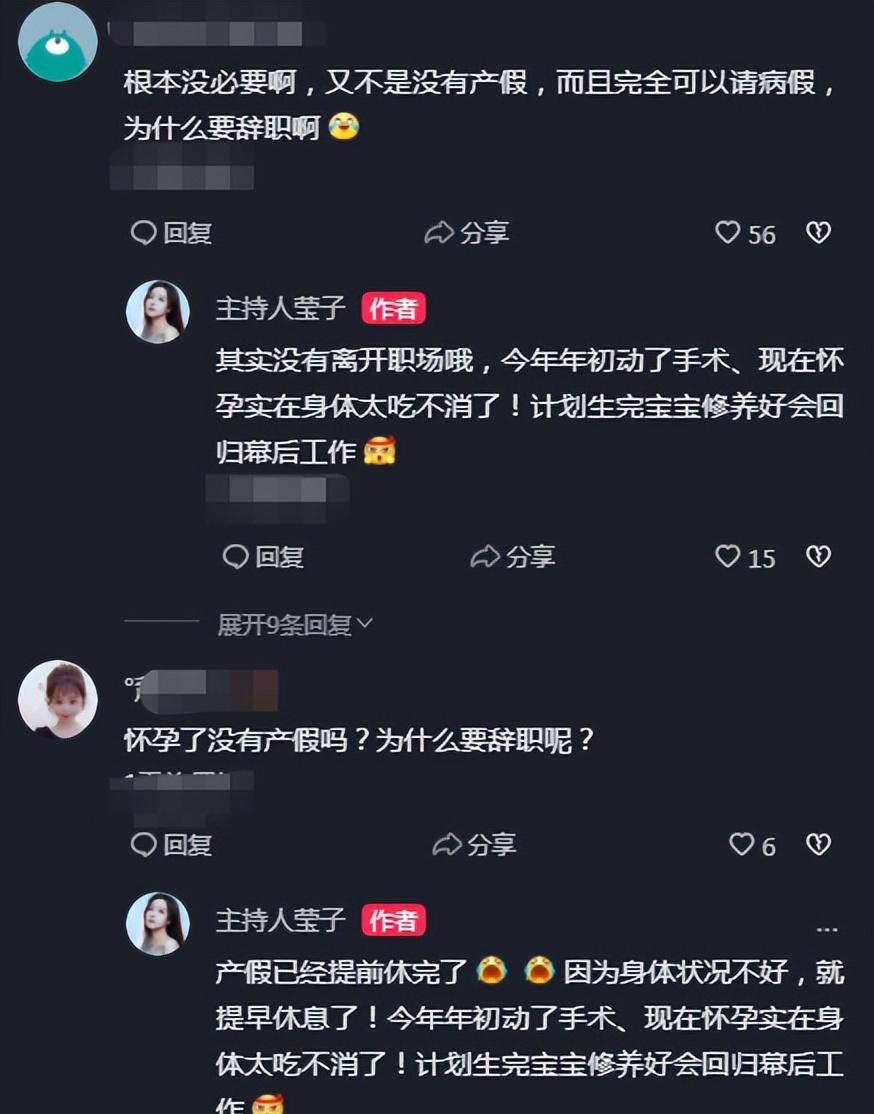Screen dimensions: 874x1114
Task: Tap the reply bubble icon under the pregnancy question comment
Action: (x=143, y=845)
